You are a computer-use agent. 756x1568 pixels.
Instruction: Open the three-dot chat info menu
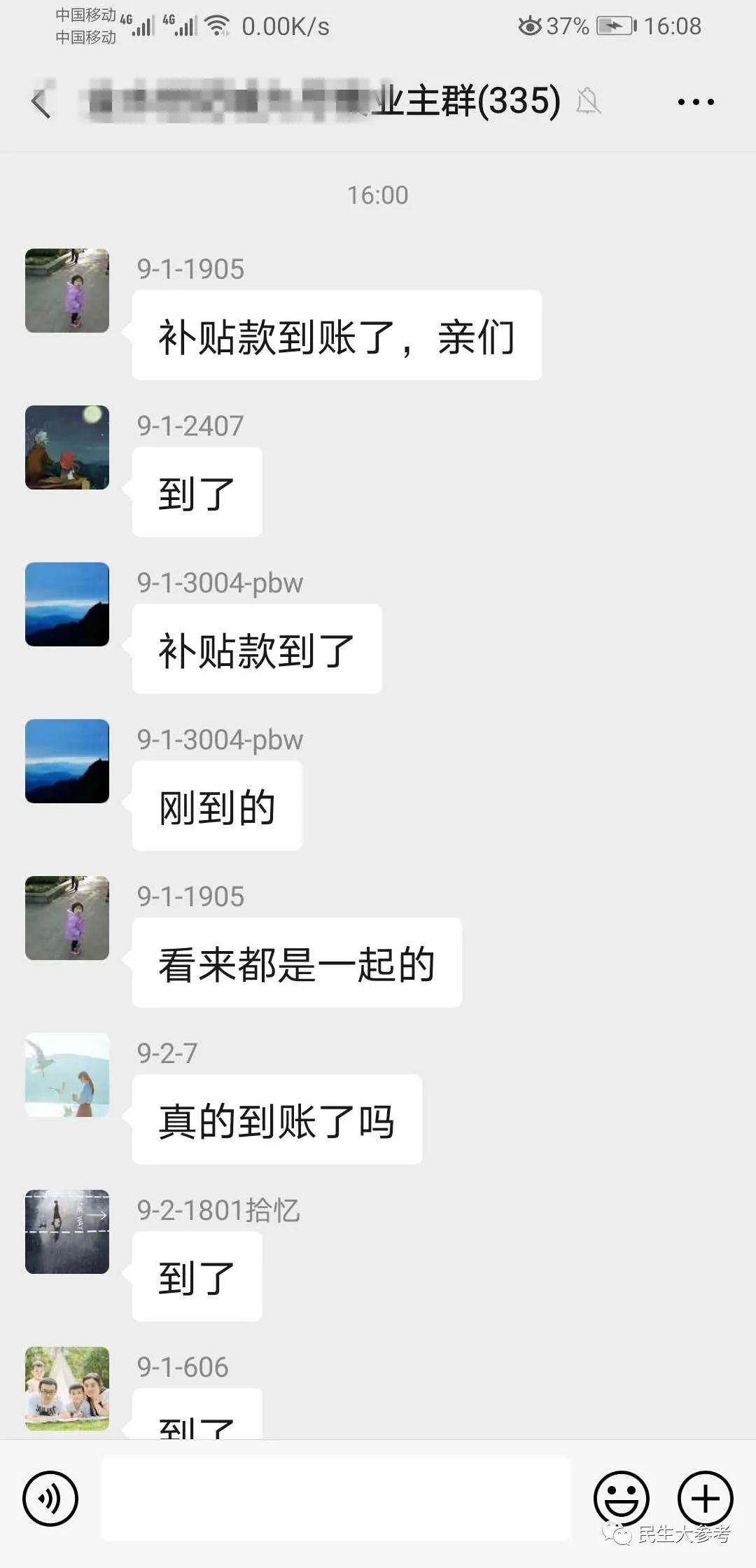point(696,102)
